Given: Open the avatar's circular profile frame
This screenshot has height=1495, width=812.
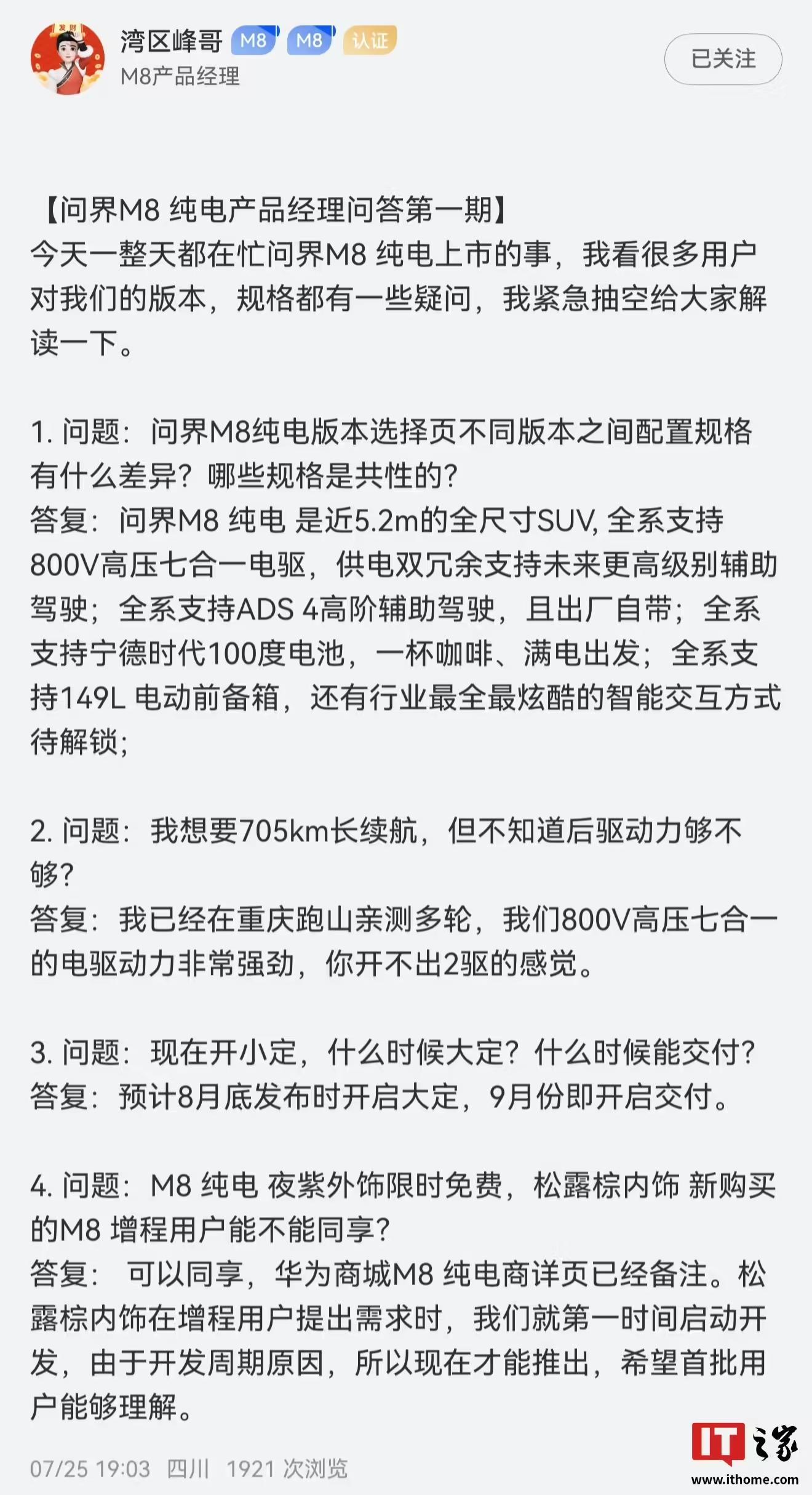Looking at the screenshot, I should (70, 56).
